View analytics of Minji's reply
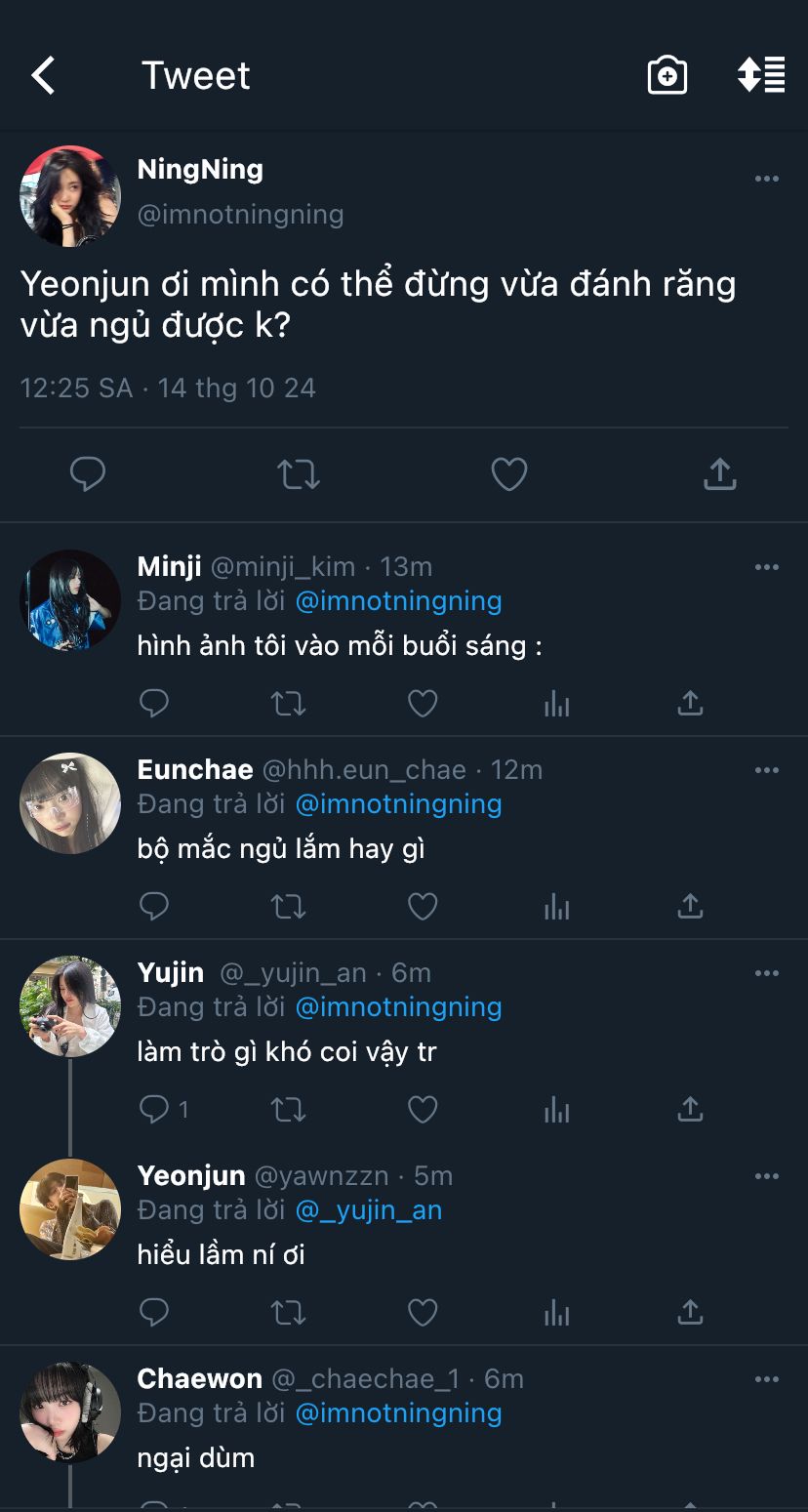The width and height of the screenshot is (808, 1512). [x=556, y=703]
